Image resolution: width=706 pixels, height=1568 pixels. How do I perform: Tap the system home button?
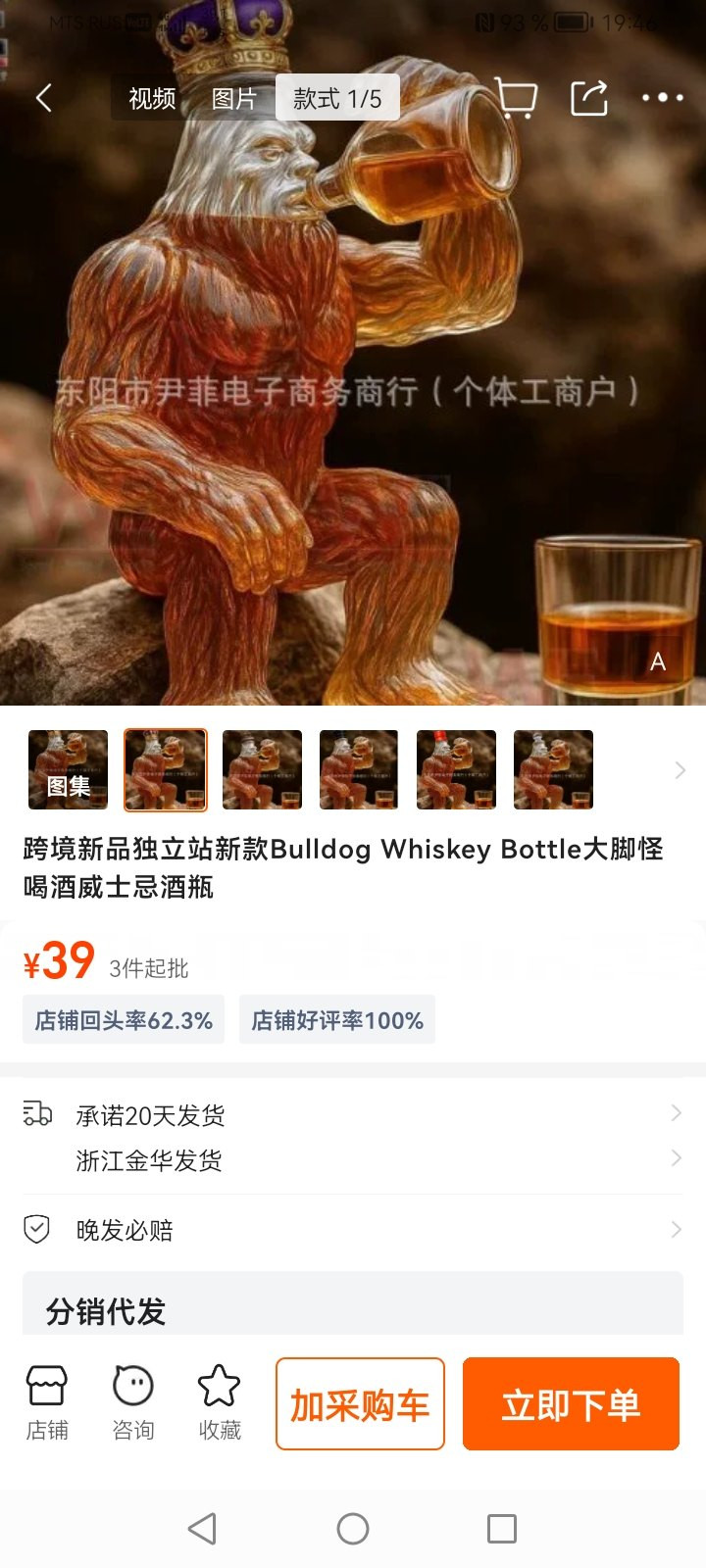pyautogui.click(x=353, y=1529)
